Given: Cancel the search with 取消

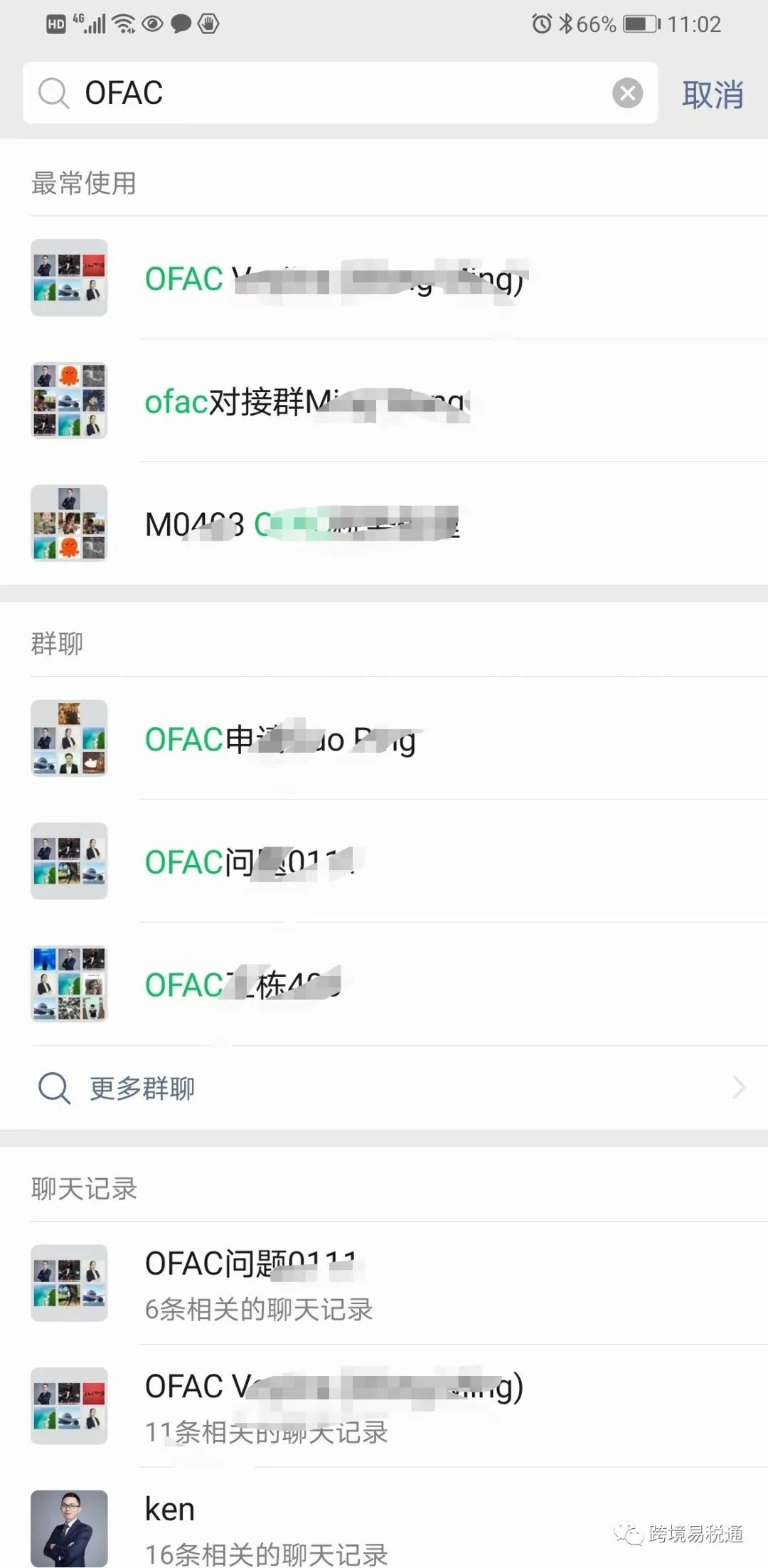Looking at the screenshot, I should click(713, 94).
